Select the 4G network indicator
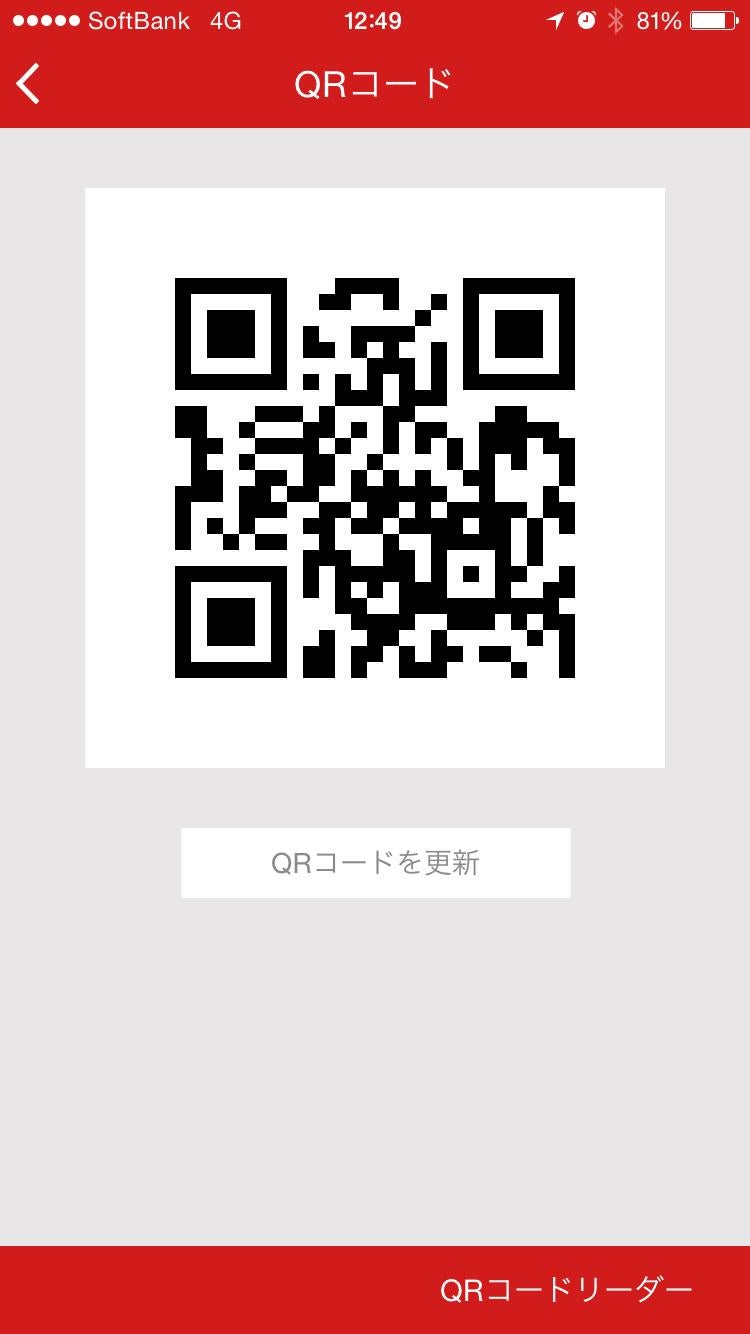 point(226,19)
